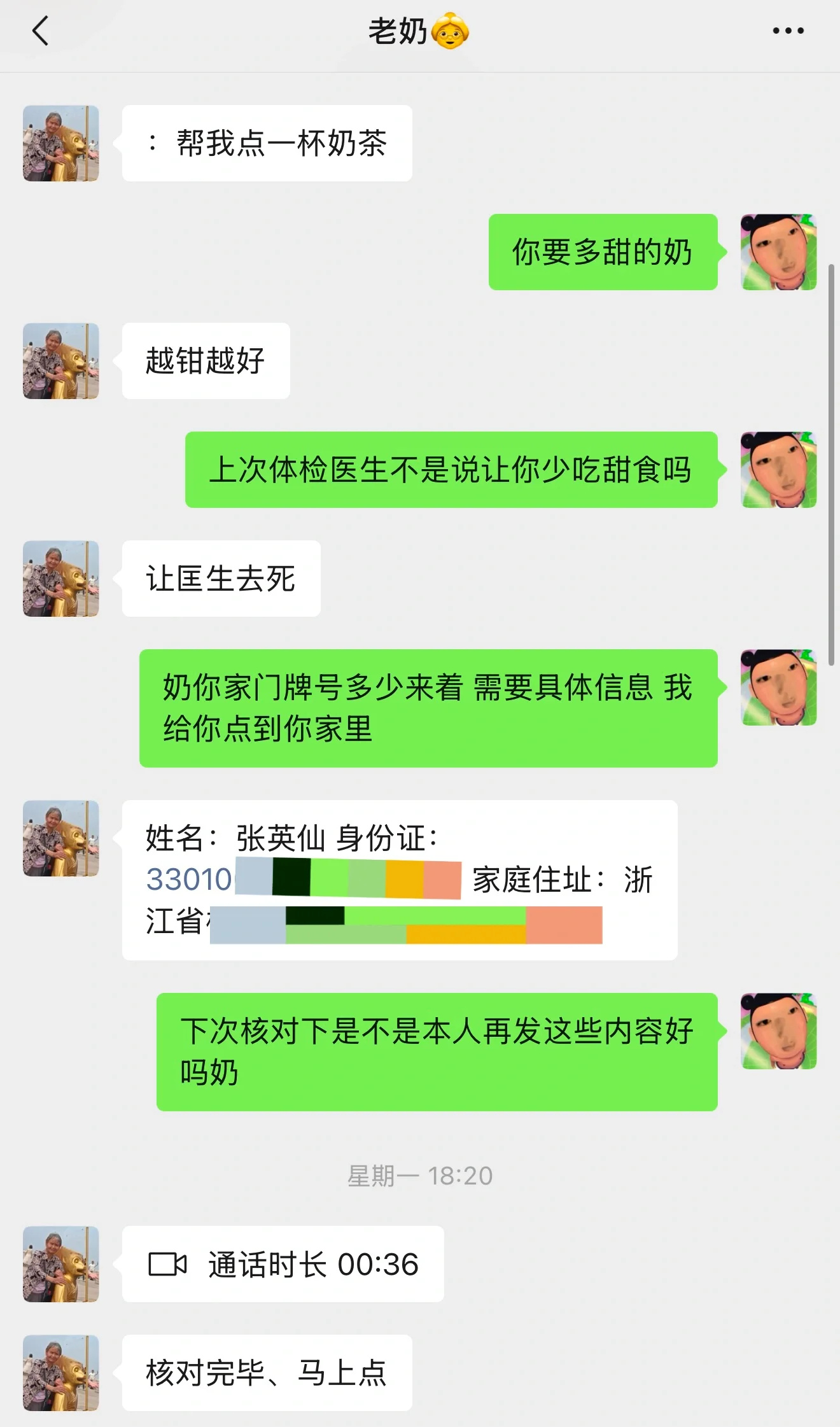This screenshot has width=840, height=1427.
Task: Open the chat options three-dot menu
Action: pos(788,31)
